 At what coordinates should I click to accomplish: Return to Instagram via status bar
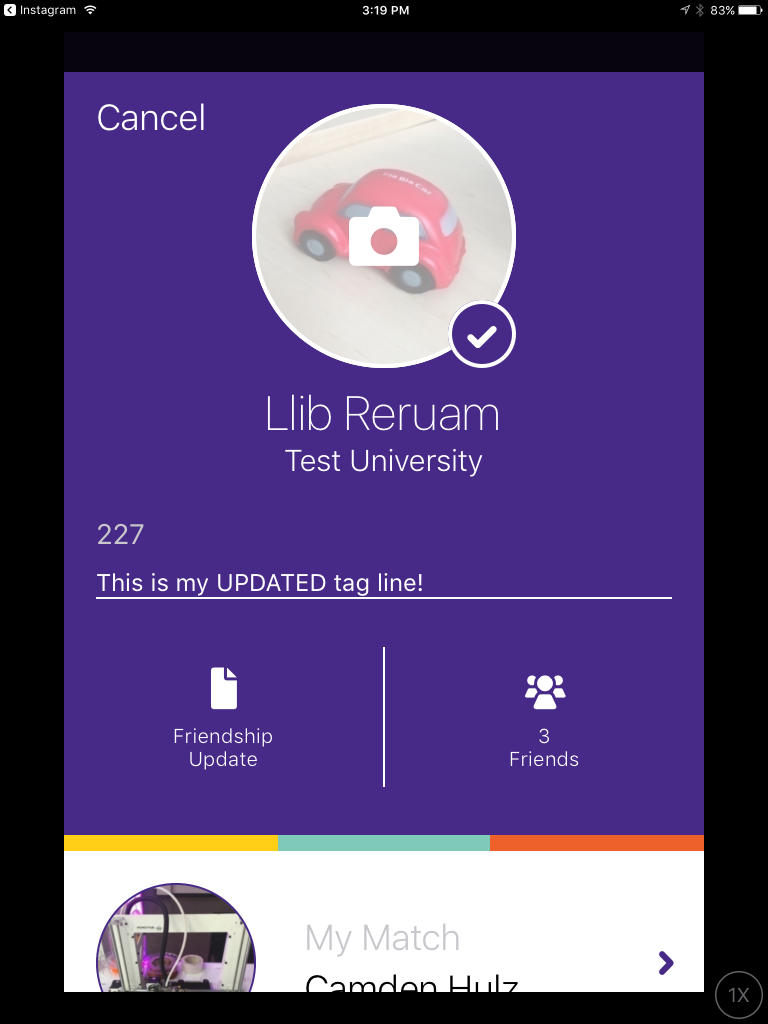pyautogui.click(x=40, y=10)
